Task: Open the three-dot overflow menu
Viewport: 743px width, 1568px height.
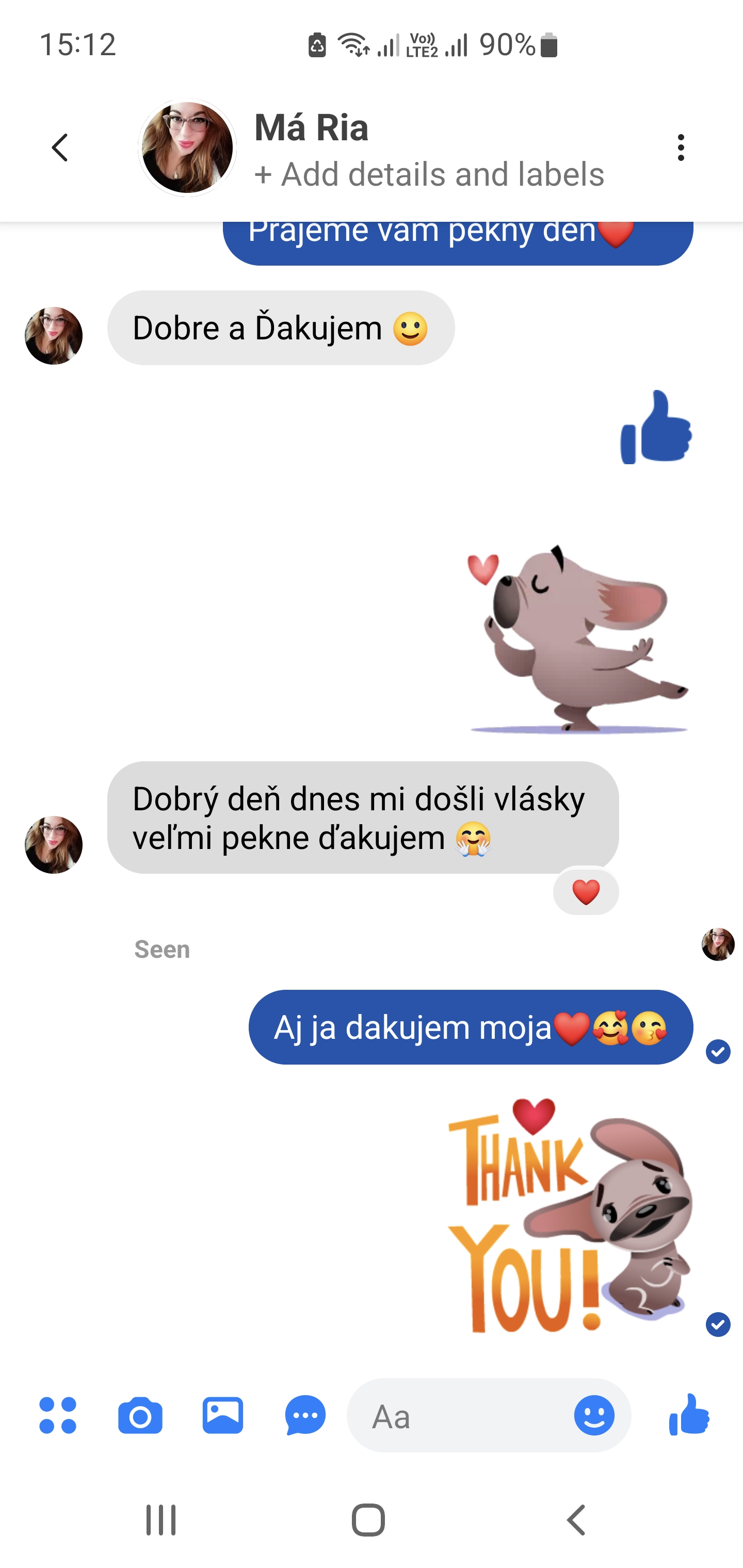Action: pos(680,148)
